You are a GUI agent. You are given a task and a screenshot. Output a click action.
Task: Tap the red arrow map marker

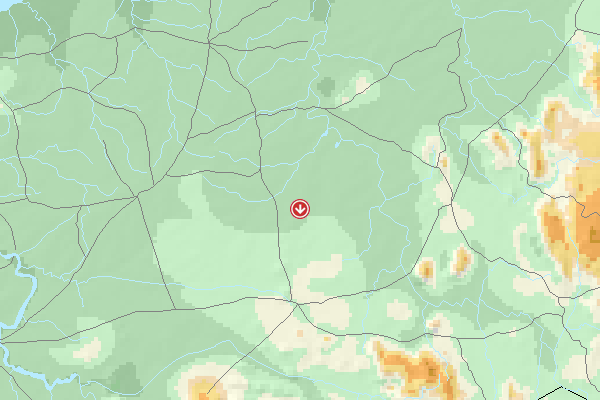coord(300,208)
